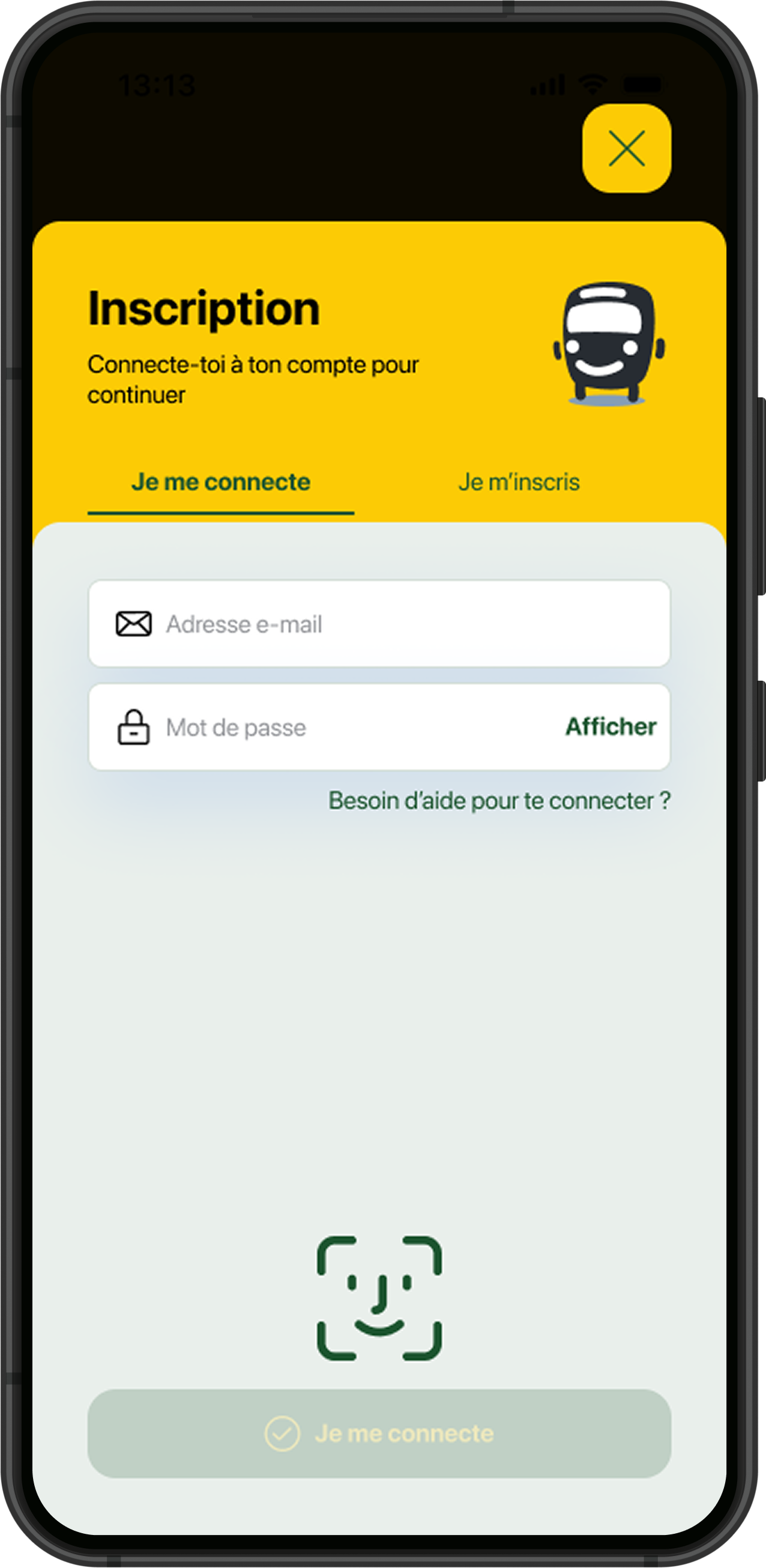Image resolution: width=766 pixels, height=1568 pixels.
Task: Show password with Afficher
Action: coord(611,727)
